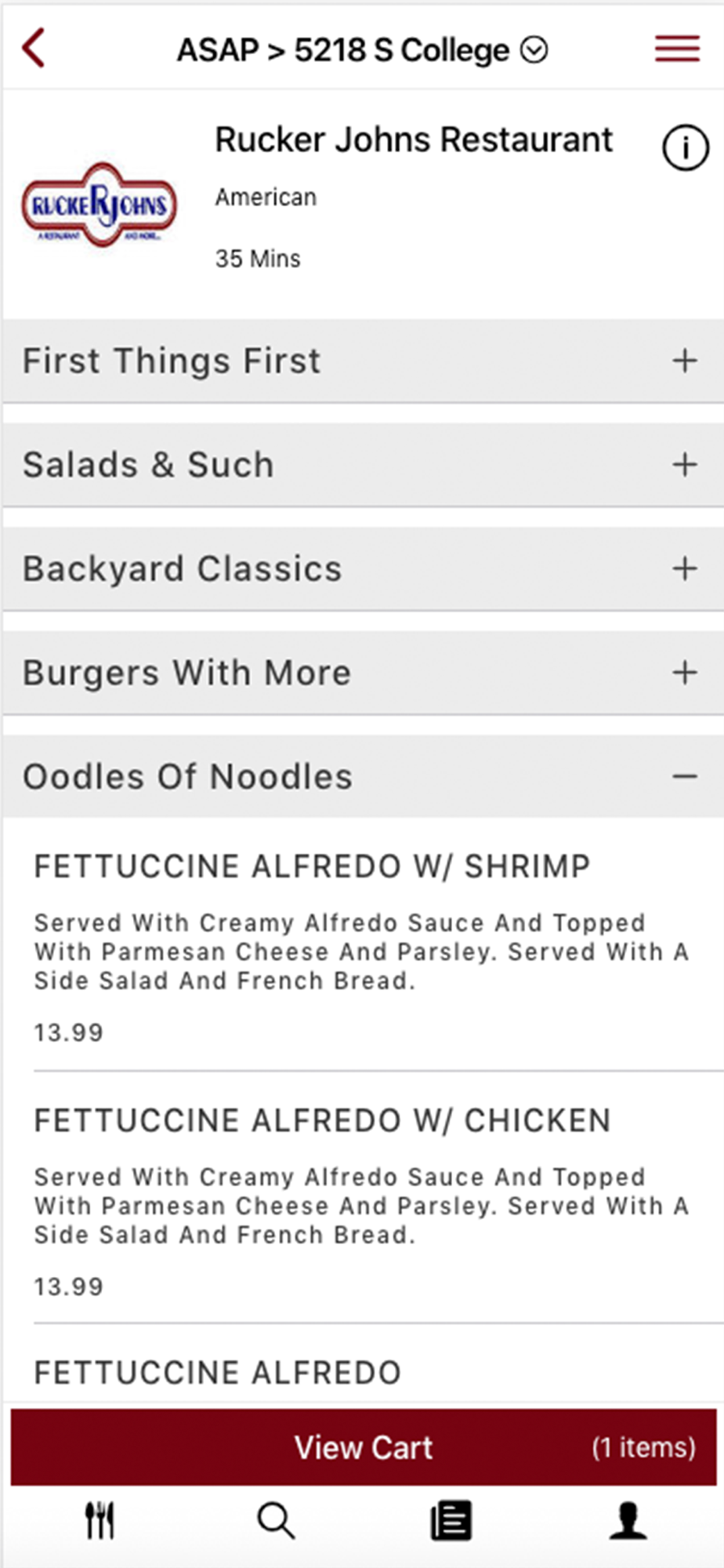
Task: Select Fettuccine Alfredo w/ Shrimp
Action: pyautogui.click(x=312, y=866)
